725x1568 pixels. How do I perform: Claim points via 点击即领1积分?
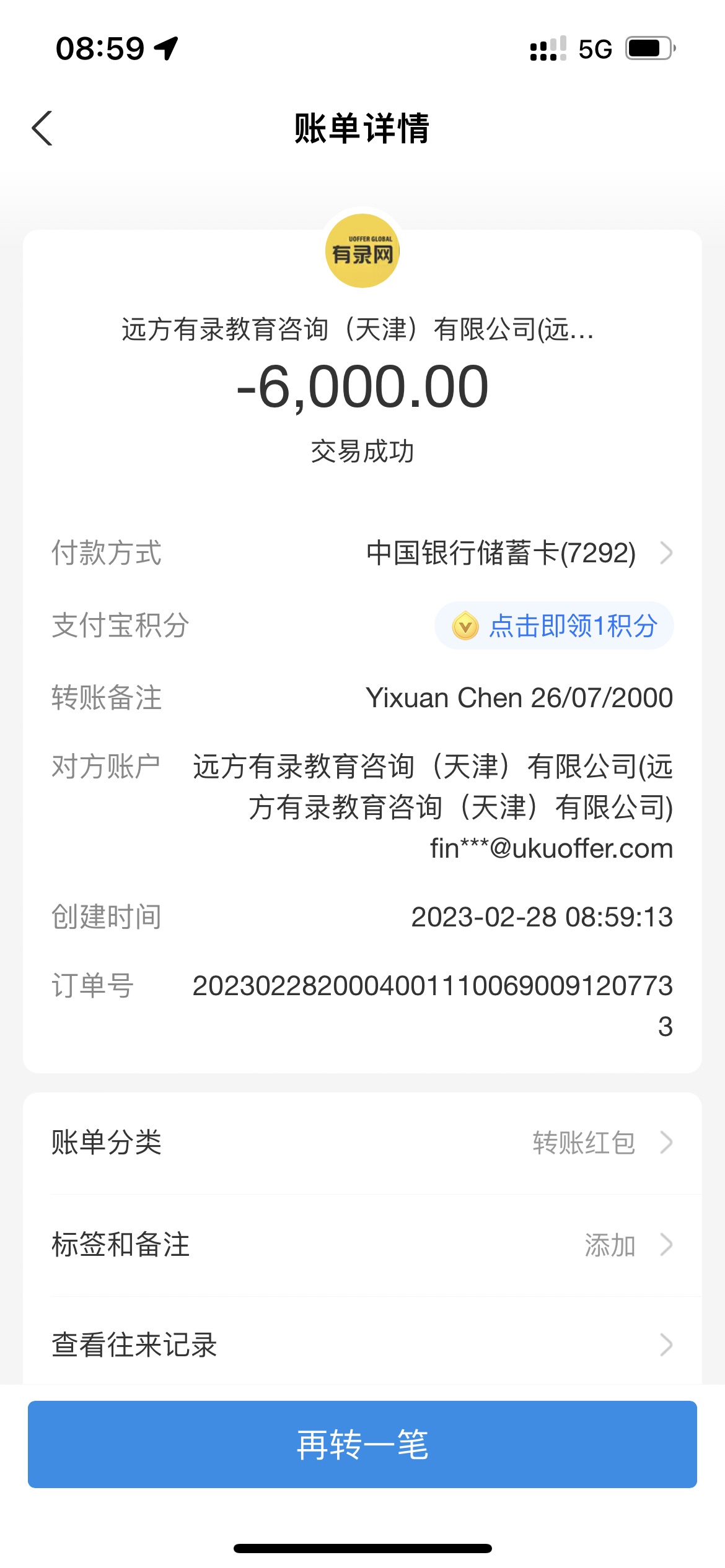(x=554, y=626)
